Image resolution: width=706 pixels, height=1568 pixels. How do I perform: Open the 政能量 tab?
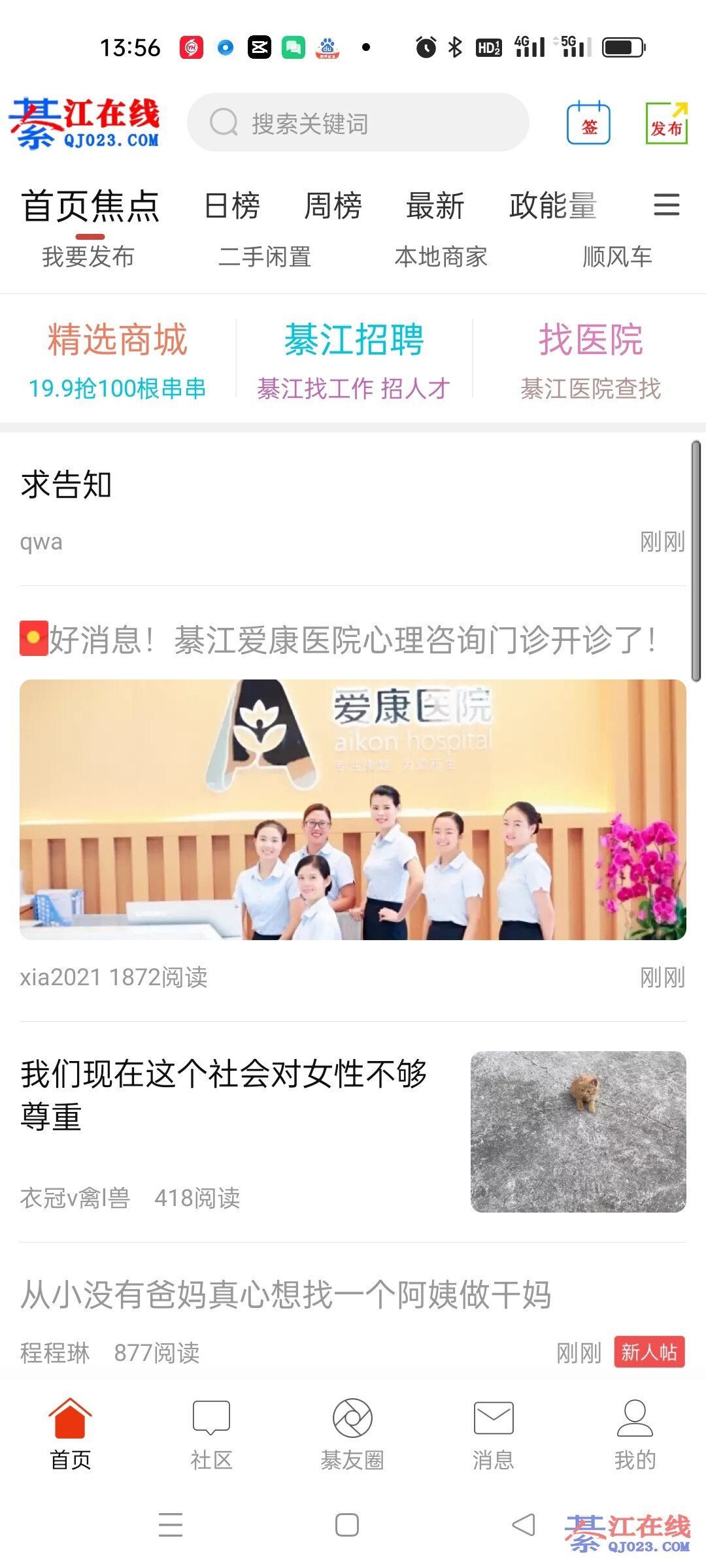553,206
